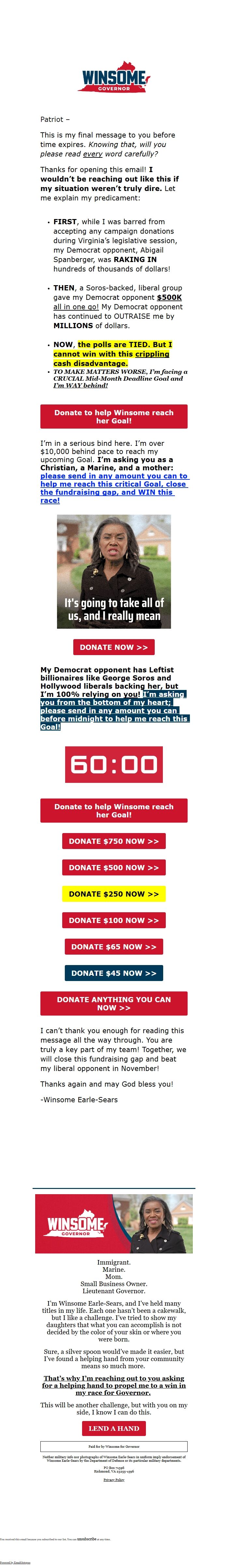The image size is (228, 1568).
Task: Choose DONATE $65 NOW
Action: point(114,946)
